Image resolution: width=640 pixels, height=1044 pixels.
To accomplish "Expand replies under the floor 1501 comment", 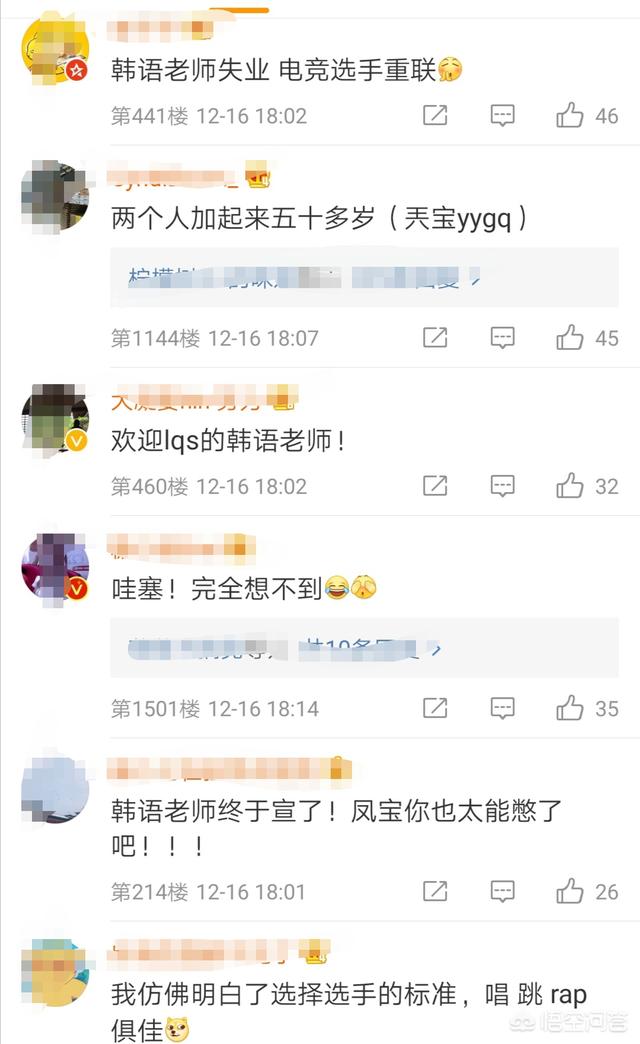I will point(364,648).
